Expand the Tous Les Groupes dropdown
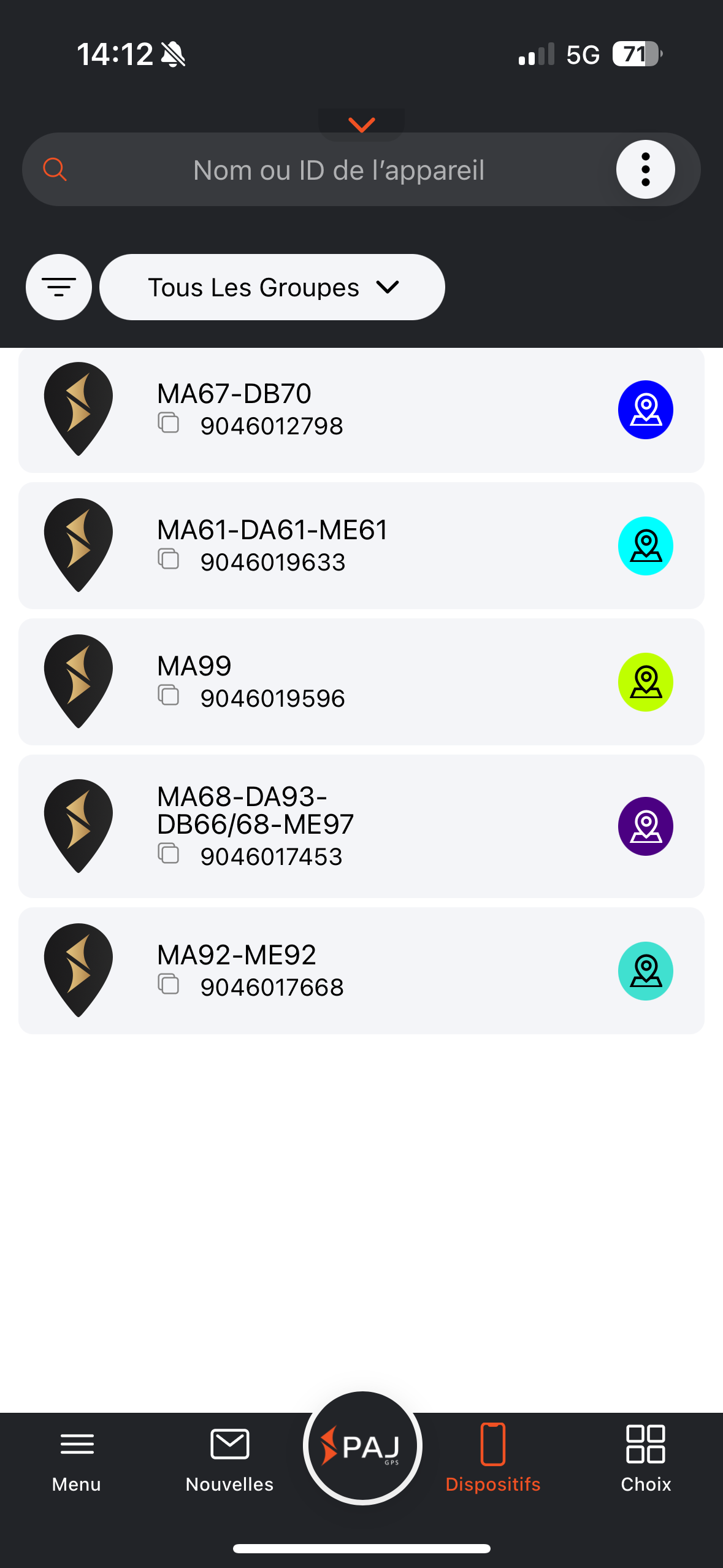 (272, 286)
